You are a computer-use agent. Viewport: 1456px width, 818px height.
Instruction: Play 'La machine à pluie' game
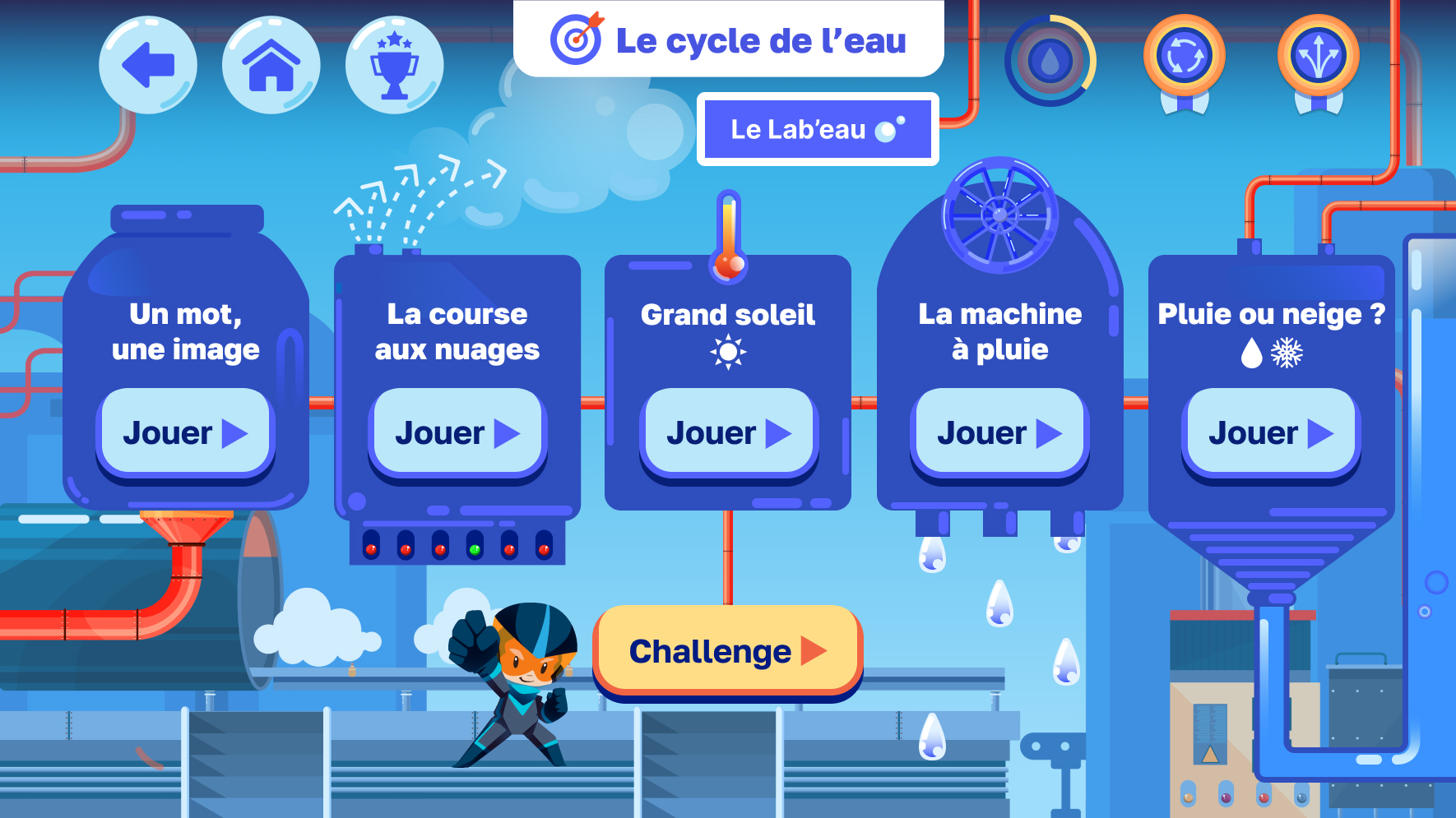[x=999, y=432]
